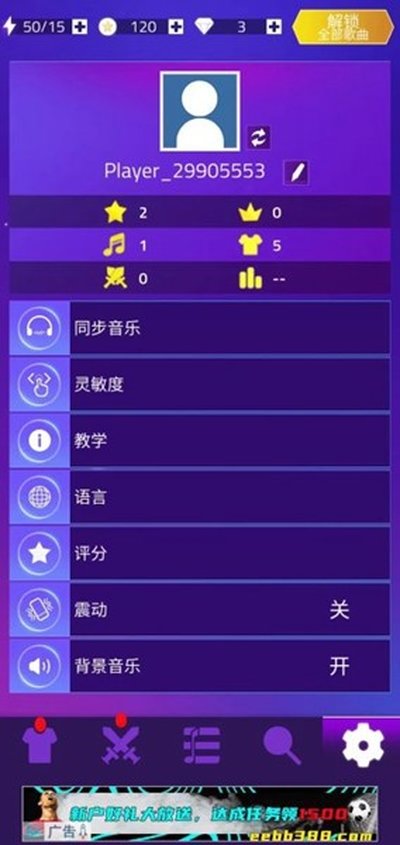
Task: Add more energy with the plus button
Action: coord(80,26)
